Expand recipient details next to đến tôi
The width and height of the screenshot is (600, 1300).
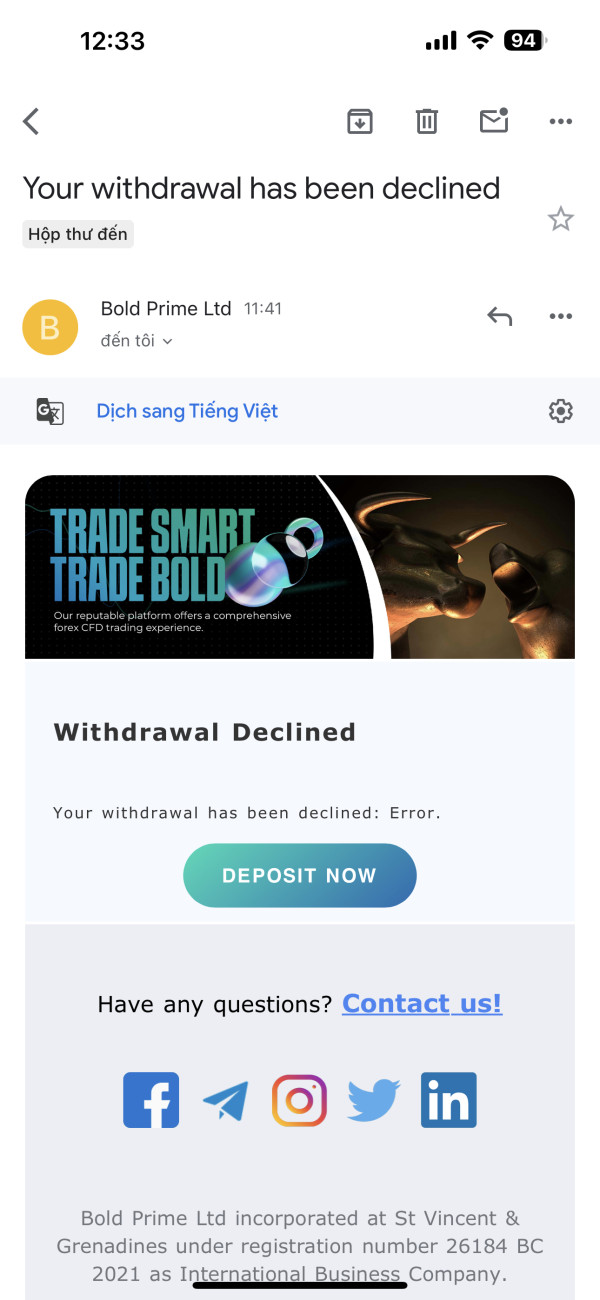167,341
